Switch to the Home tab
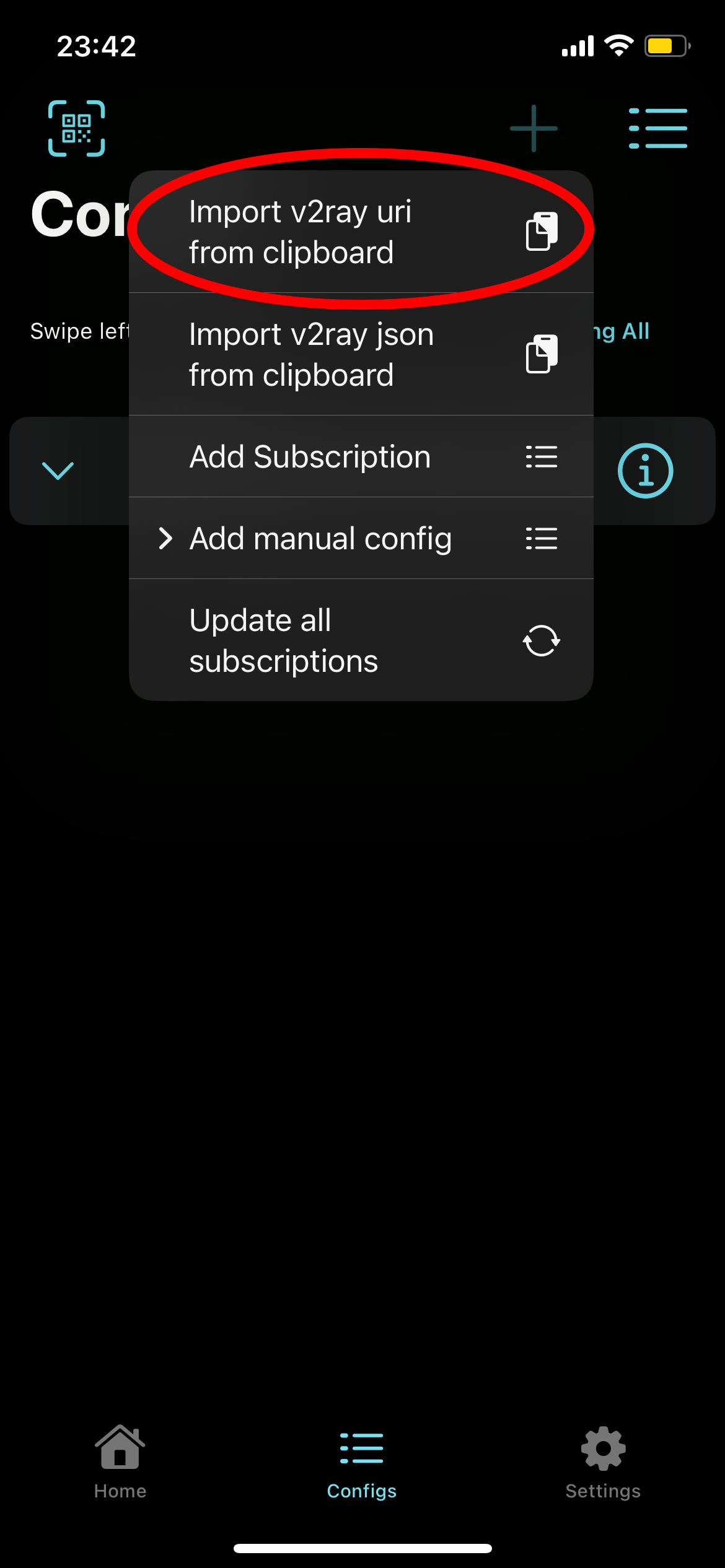This screenshot has height=1568, width=725. (120, 1461)
